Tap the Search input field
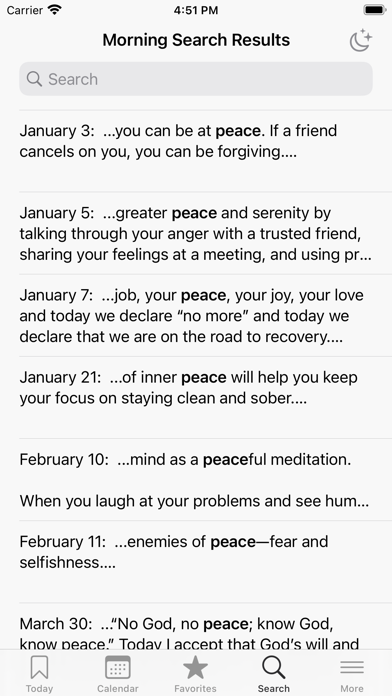This screenshot has width=392, height=696. tap(196, 79)
